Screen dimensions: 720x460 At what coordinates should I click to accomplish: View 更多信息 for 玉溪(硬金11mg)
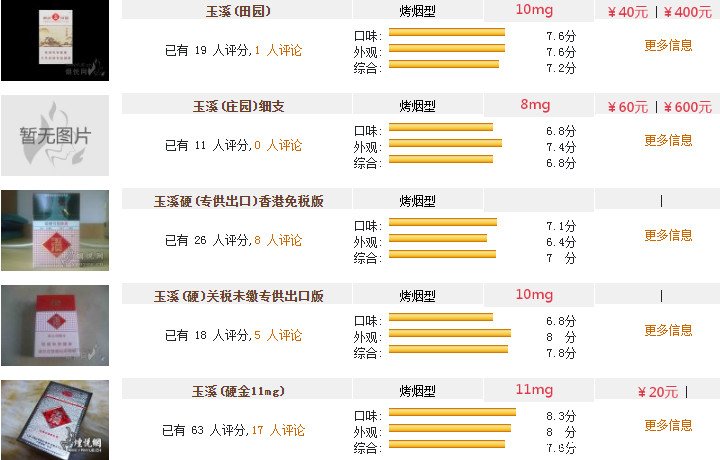668,425
